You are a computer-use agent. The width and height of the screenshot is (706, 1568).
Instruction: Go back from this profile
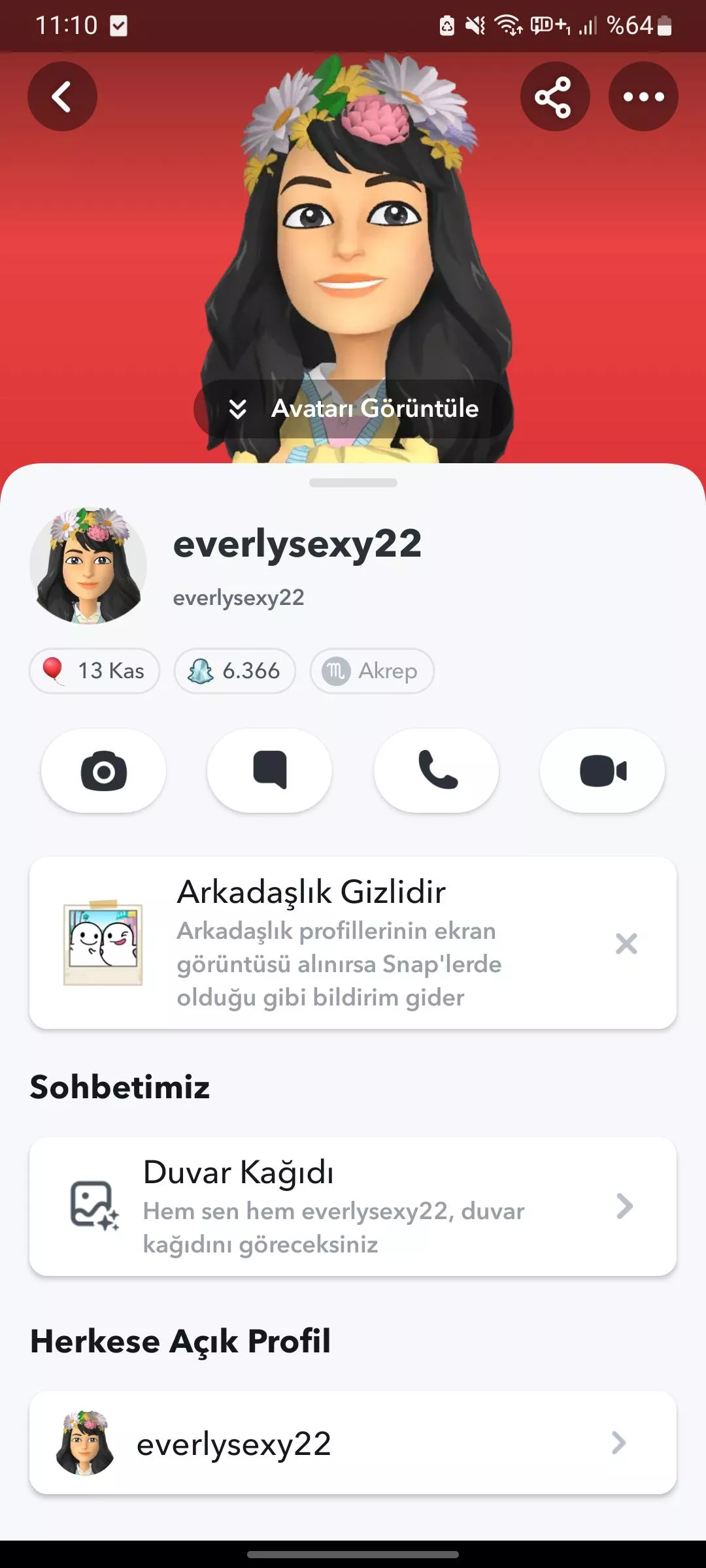pos(62,97)
